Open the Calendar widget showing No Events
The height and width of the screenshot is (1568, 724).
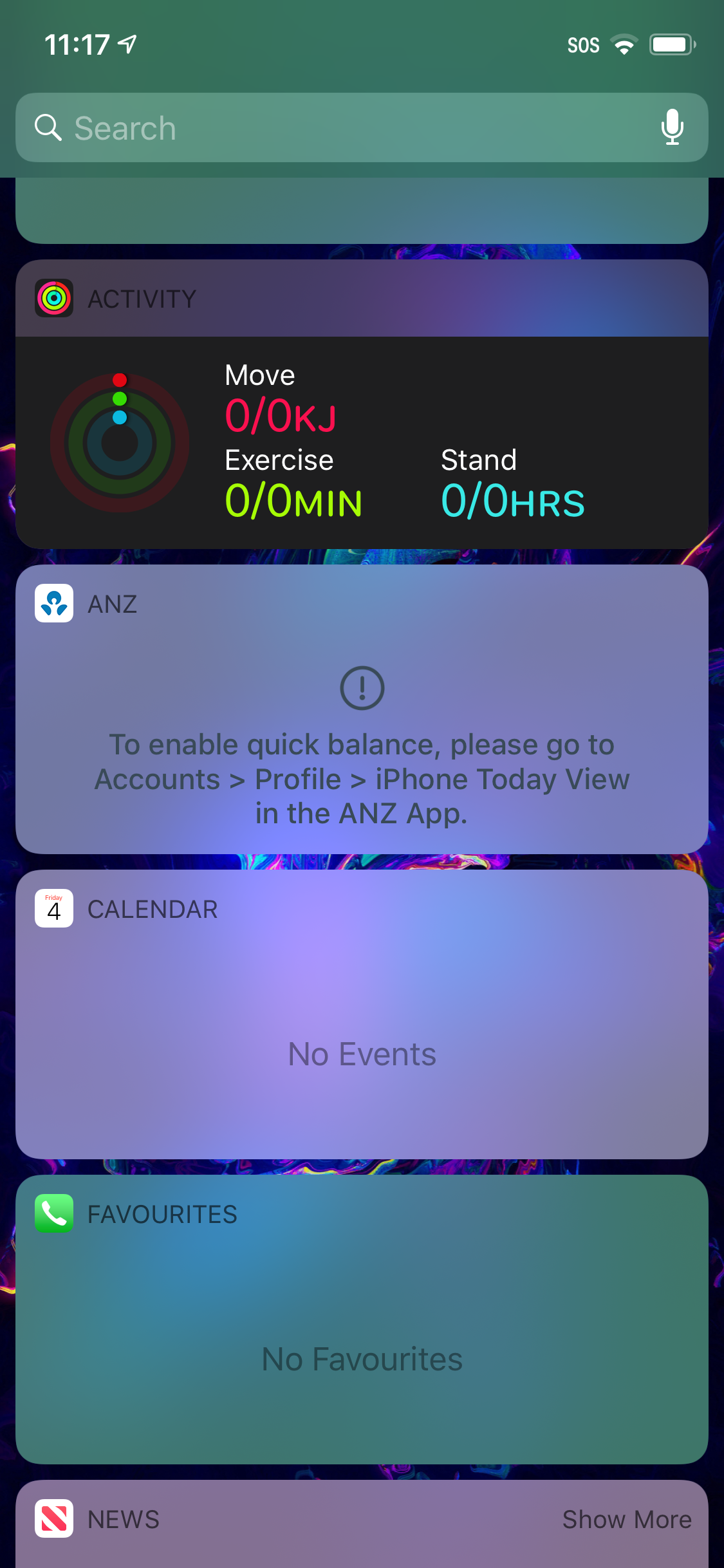362,1014
